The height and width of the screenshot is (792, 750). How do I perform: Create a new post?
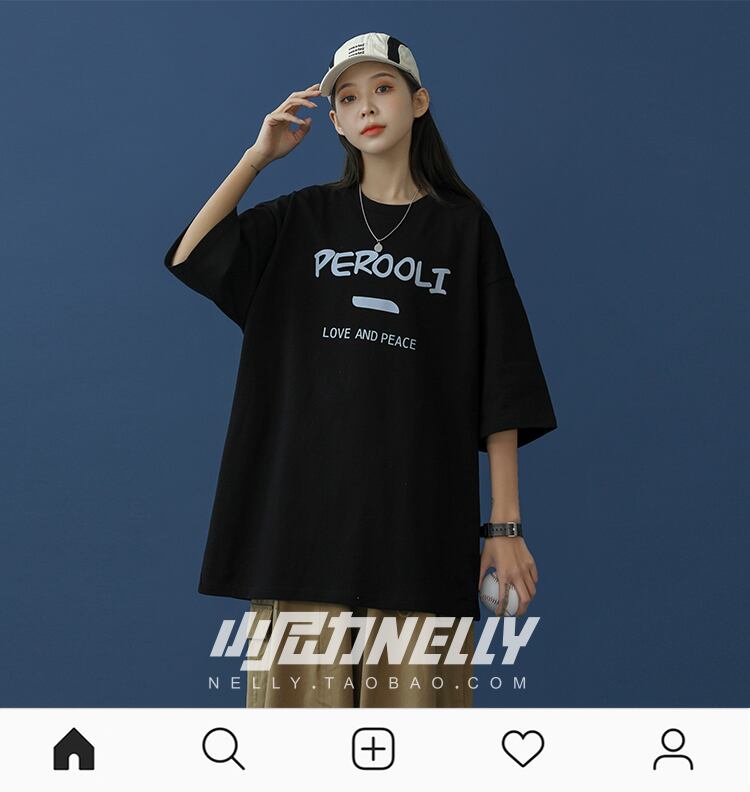(x=373, y=749)
